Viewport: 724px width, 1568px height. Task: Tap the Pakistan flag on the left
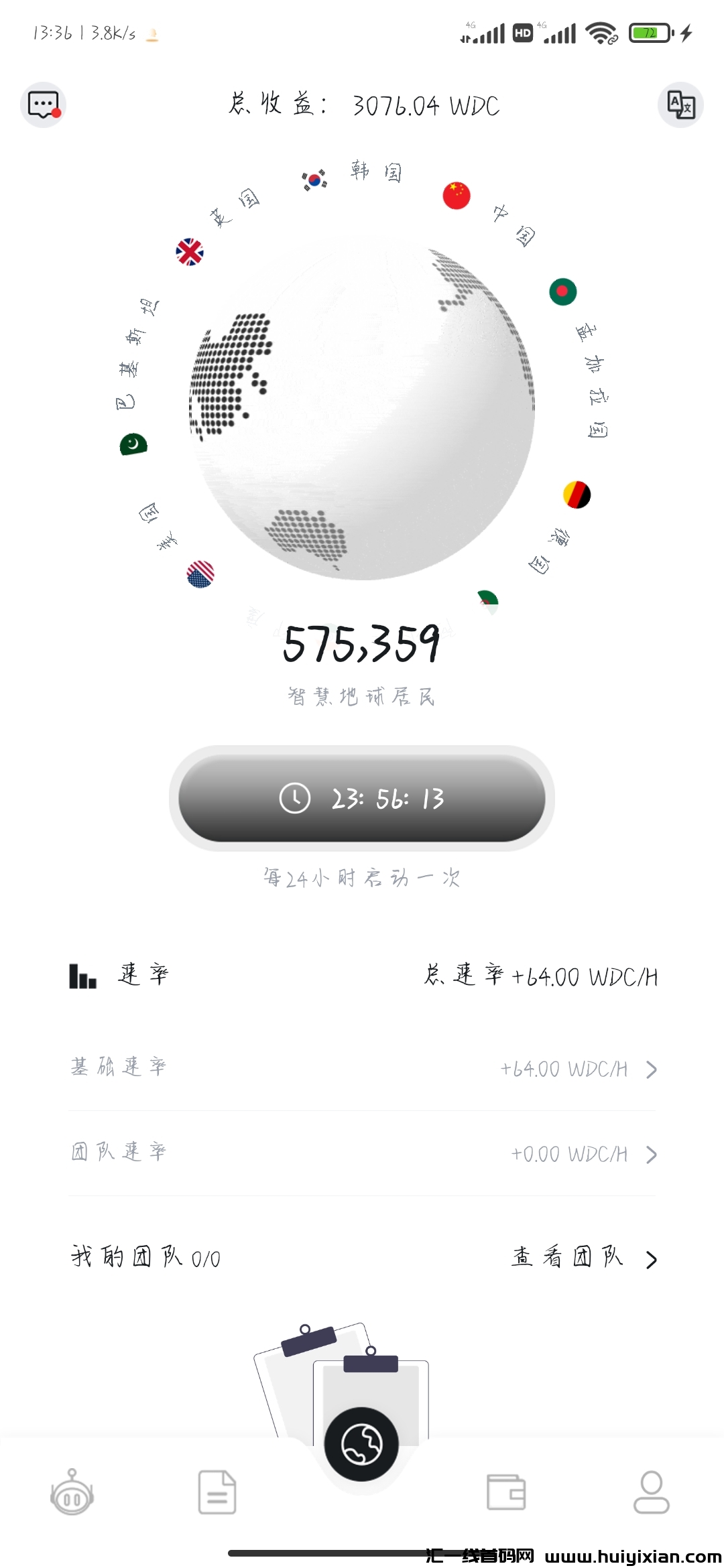[x=135, y=443]
